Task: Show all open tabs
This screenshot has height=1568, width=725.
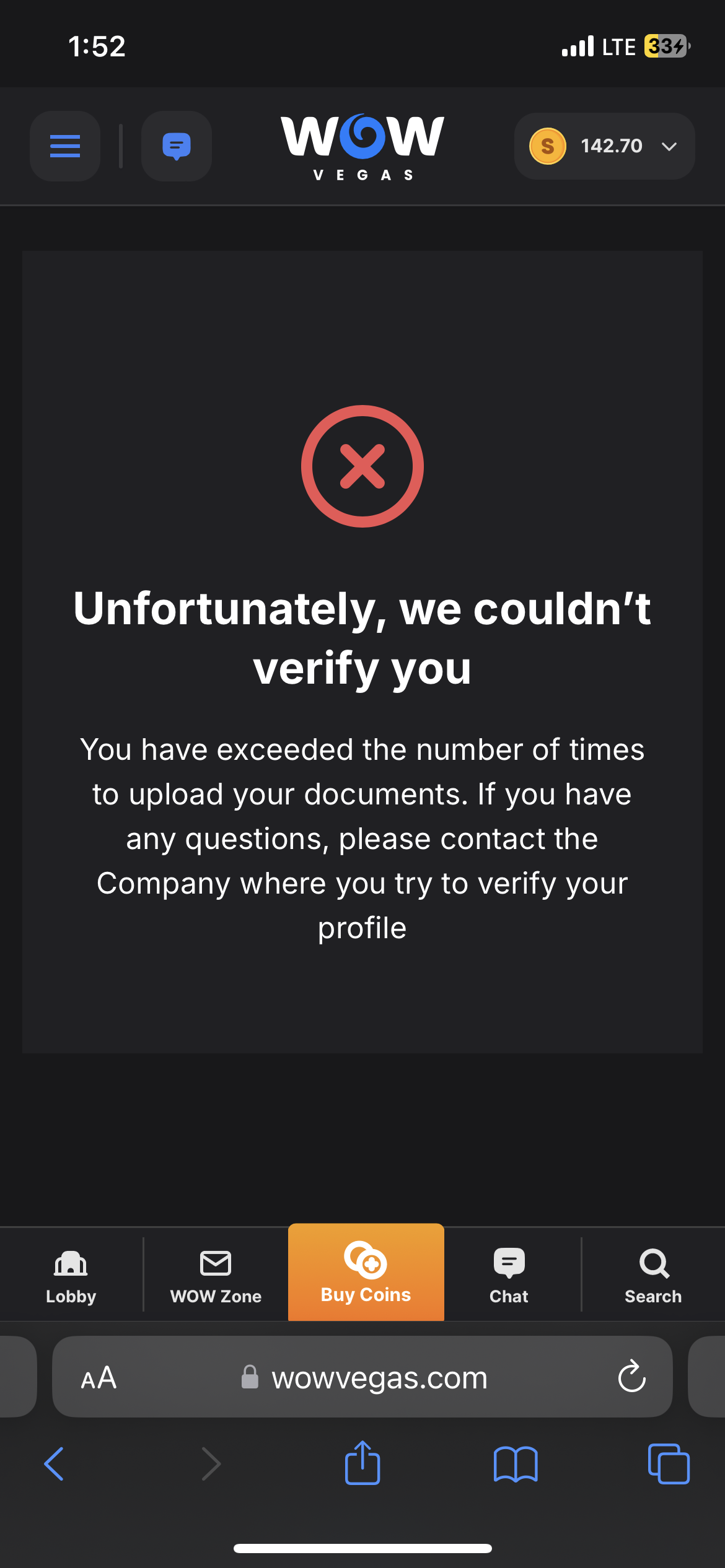Action: (669, 1464)
